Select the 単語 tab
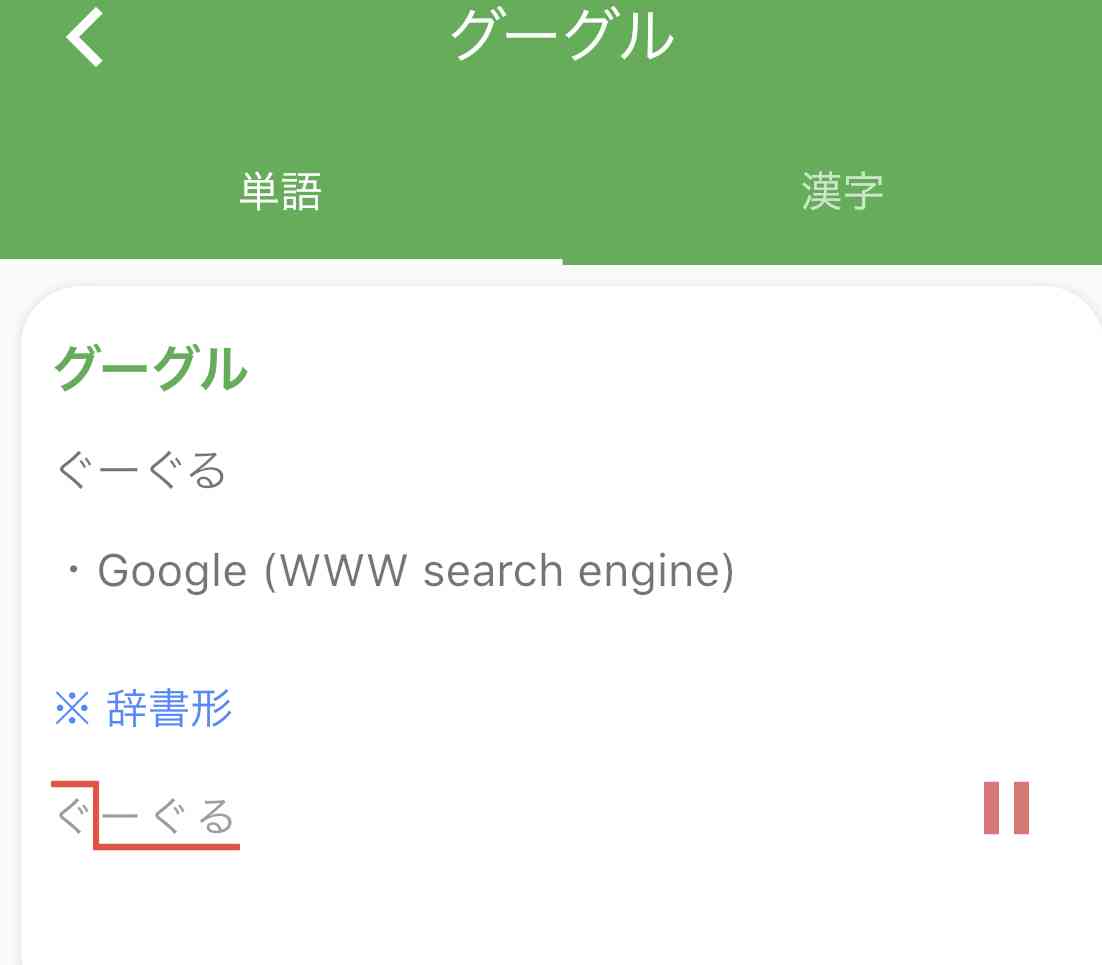Image resolution: width=1102 pixels, height=965 pixels. 280,191
